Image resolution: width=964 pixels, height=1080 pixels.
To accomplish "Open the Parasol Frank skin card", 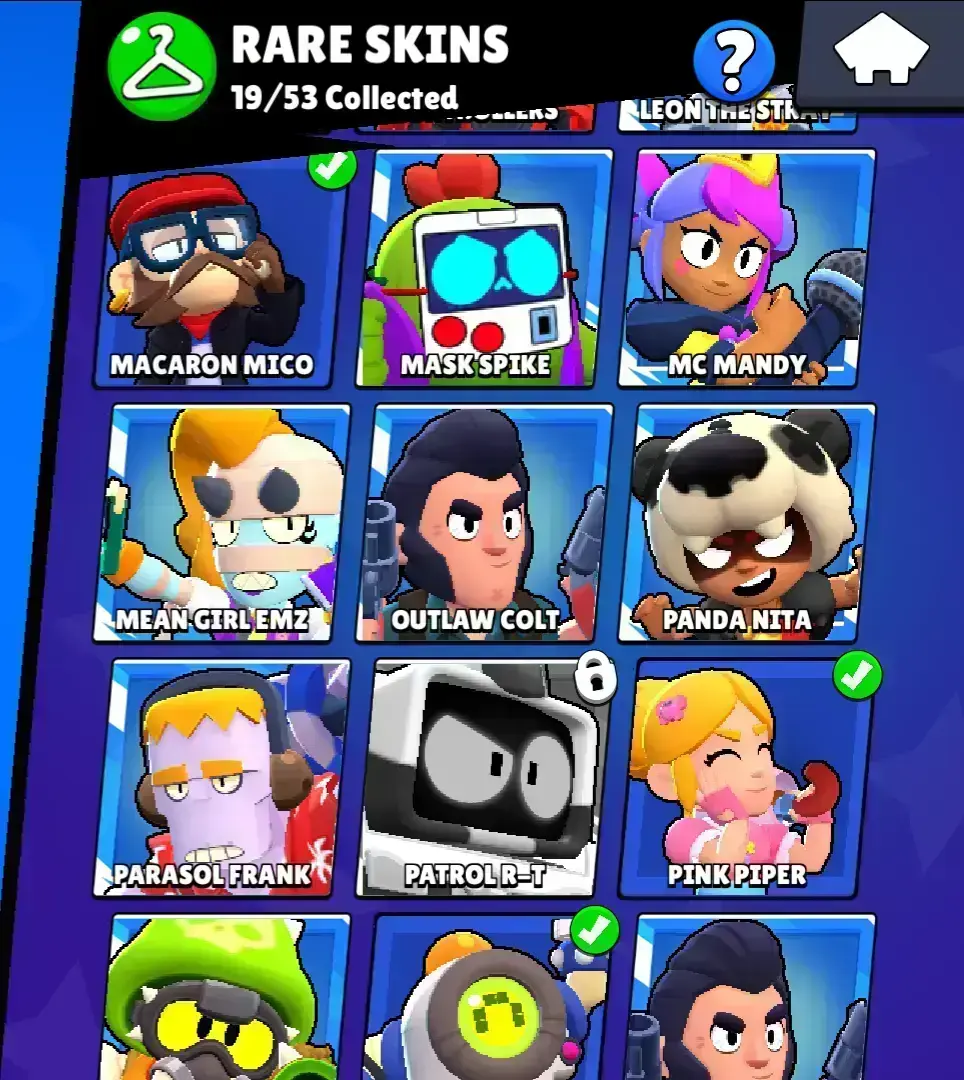I will point(224,778).
